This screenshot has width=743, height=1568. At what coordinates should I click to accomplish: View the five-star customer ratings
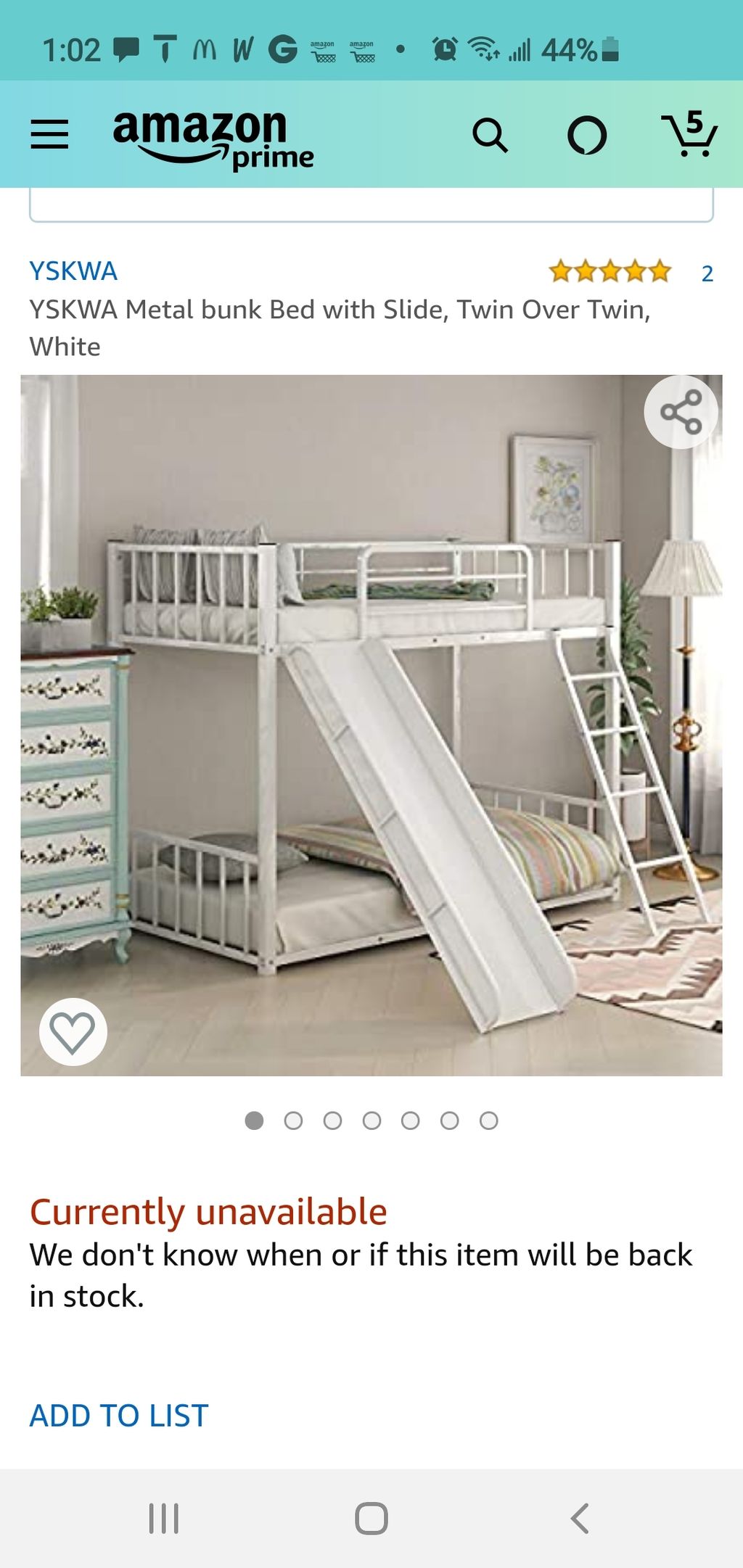609,272
